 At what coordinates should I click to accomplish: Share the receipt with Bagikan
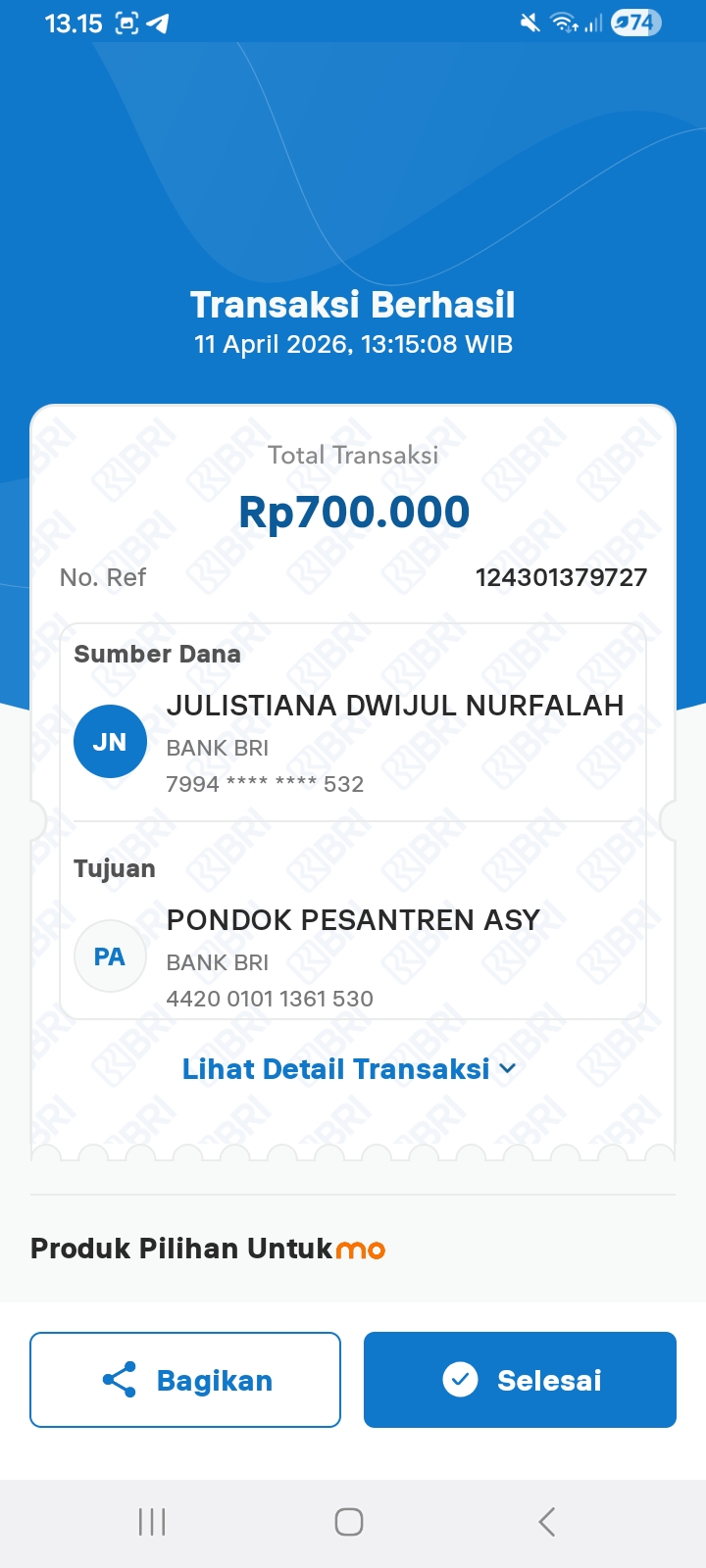point(185,1380)
